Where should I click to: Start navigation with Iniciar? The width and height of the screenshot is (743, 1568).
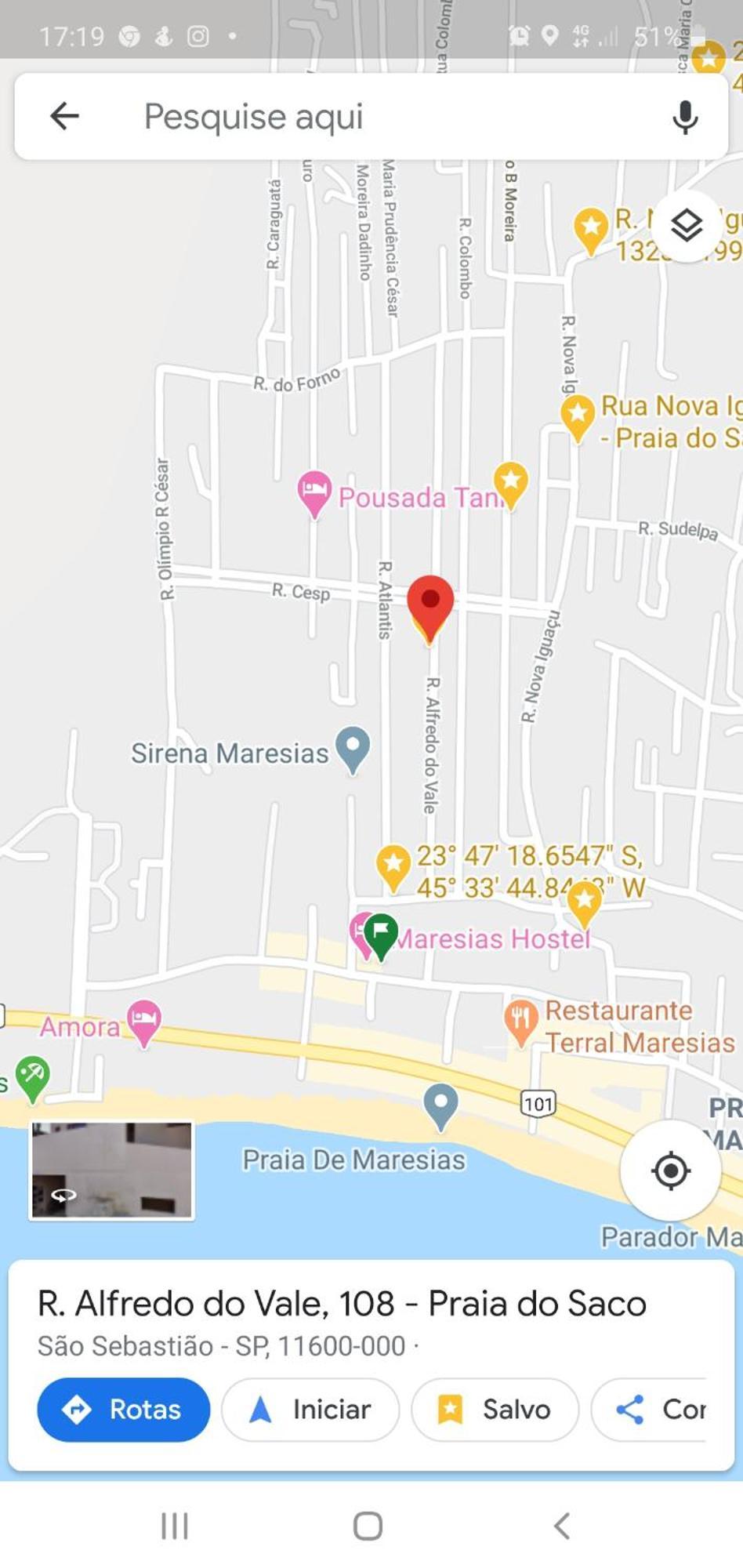click(310, 1410)
